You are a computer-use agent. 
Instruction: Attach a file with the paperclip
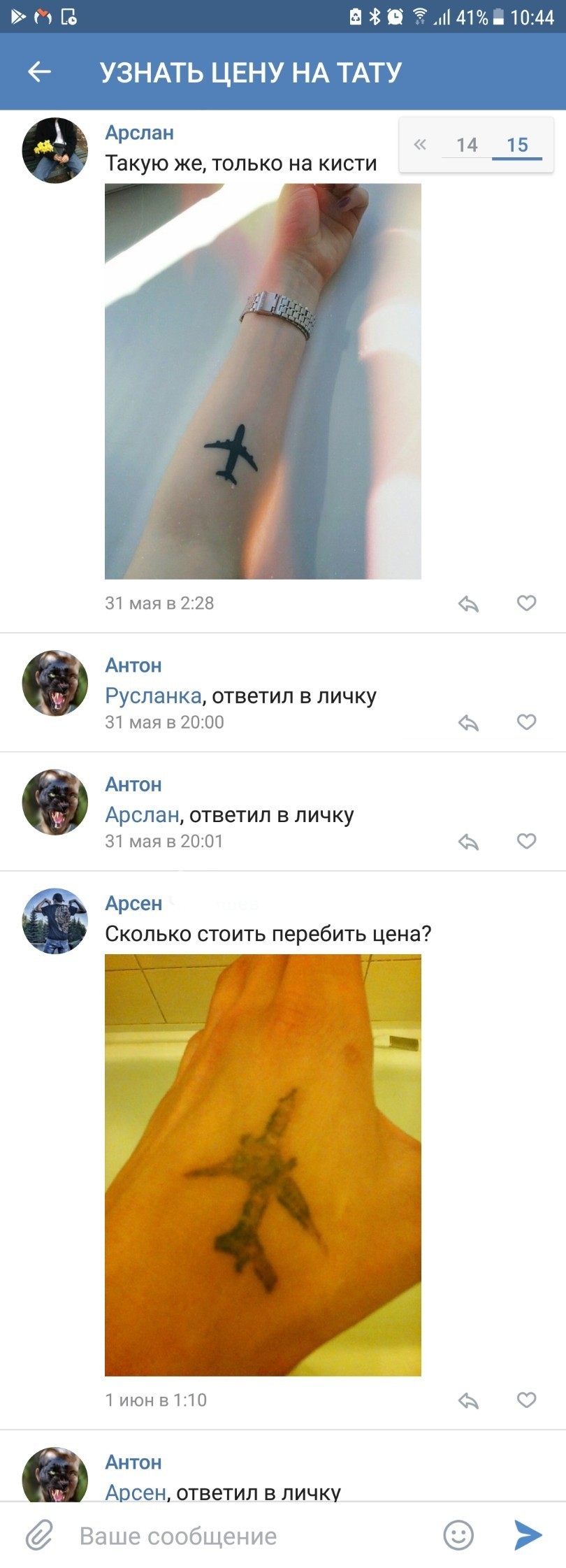(39, 1535)
